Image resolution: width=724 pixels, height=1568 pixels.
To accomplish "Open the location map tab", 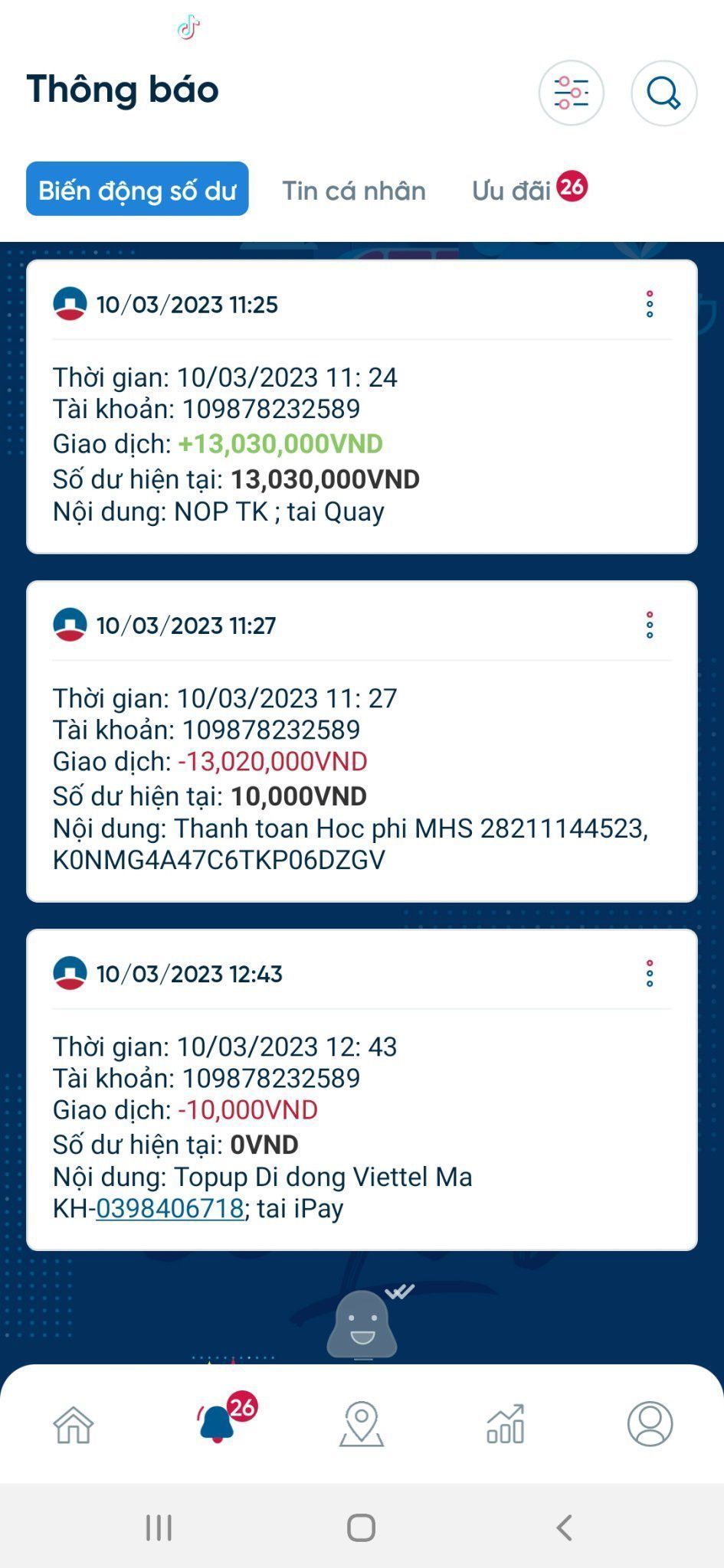I will [362, 1424].
